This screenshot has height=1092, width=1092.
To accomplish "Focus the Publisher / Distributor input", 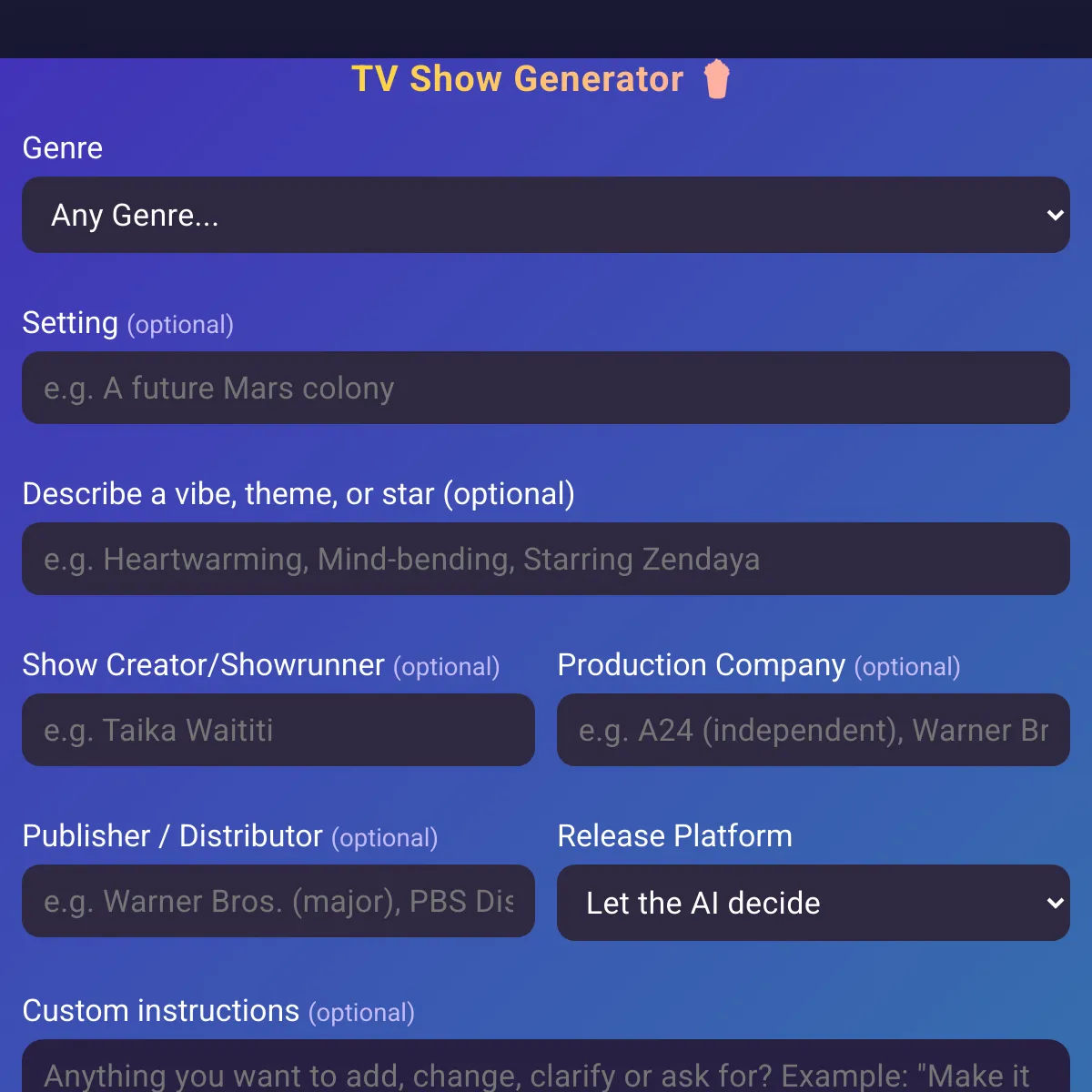I will pos(278,901).
